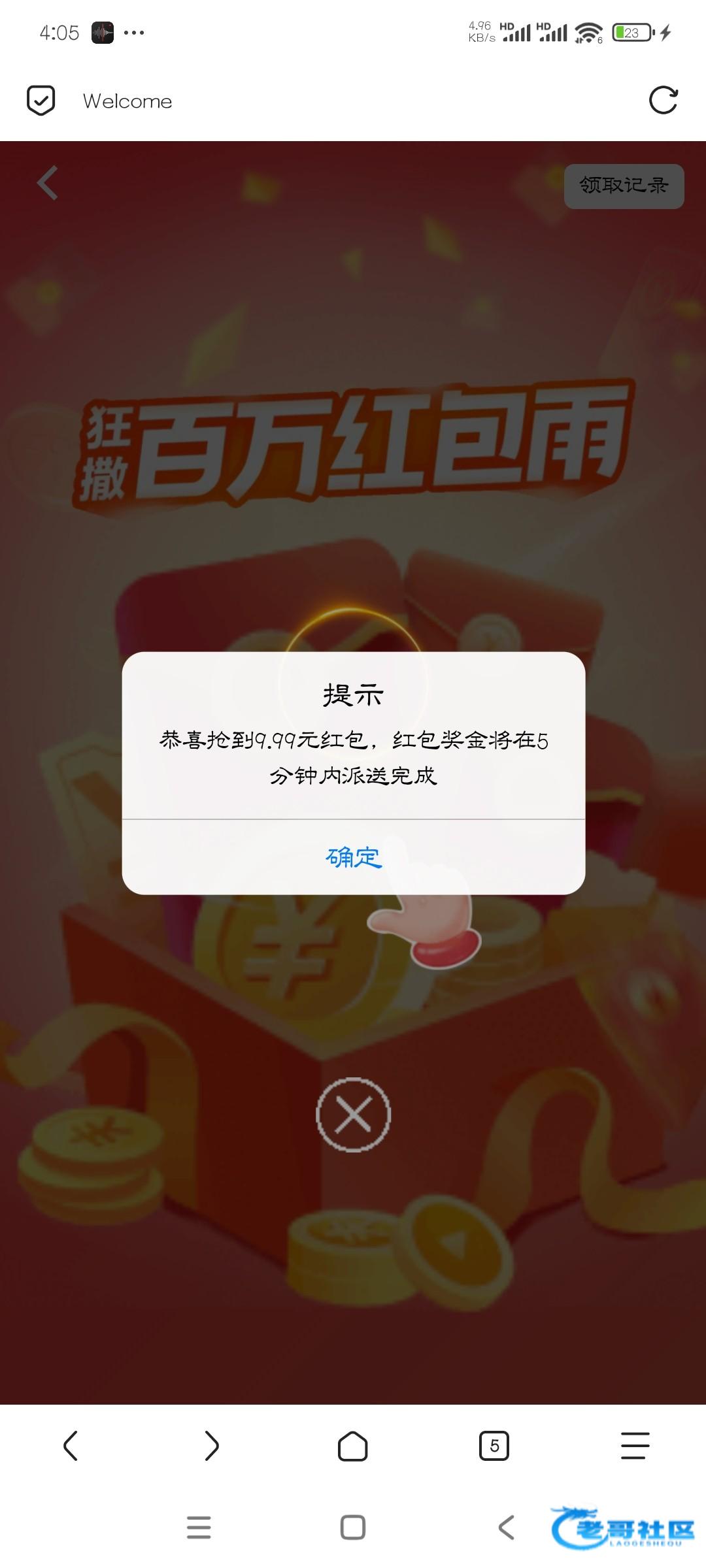
Task: Open the site security shield icon
Action: pos(41,101)
